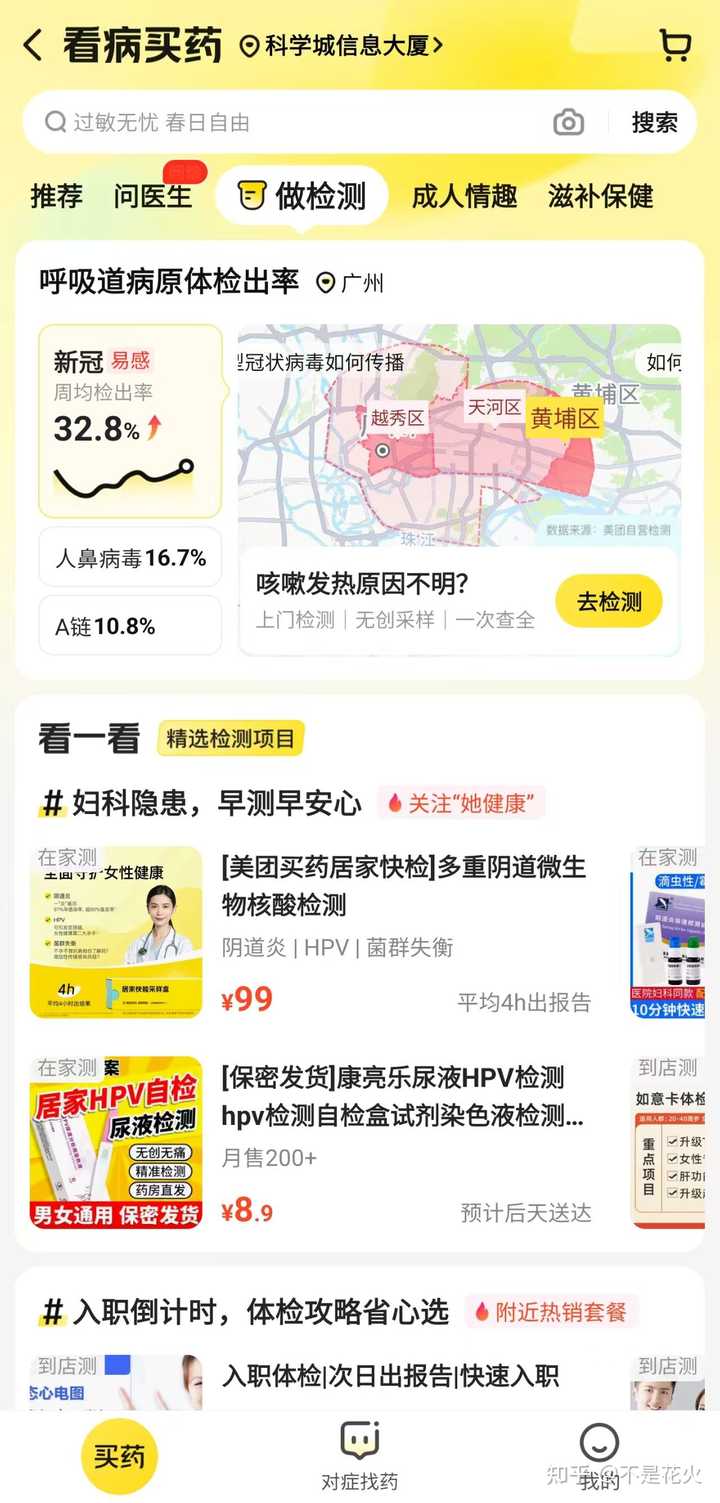Tap the 去检测 button
The height and width of the screenshot is (1503, 720).
click(x=609, y=602)
